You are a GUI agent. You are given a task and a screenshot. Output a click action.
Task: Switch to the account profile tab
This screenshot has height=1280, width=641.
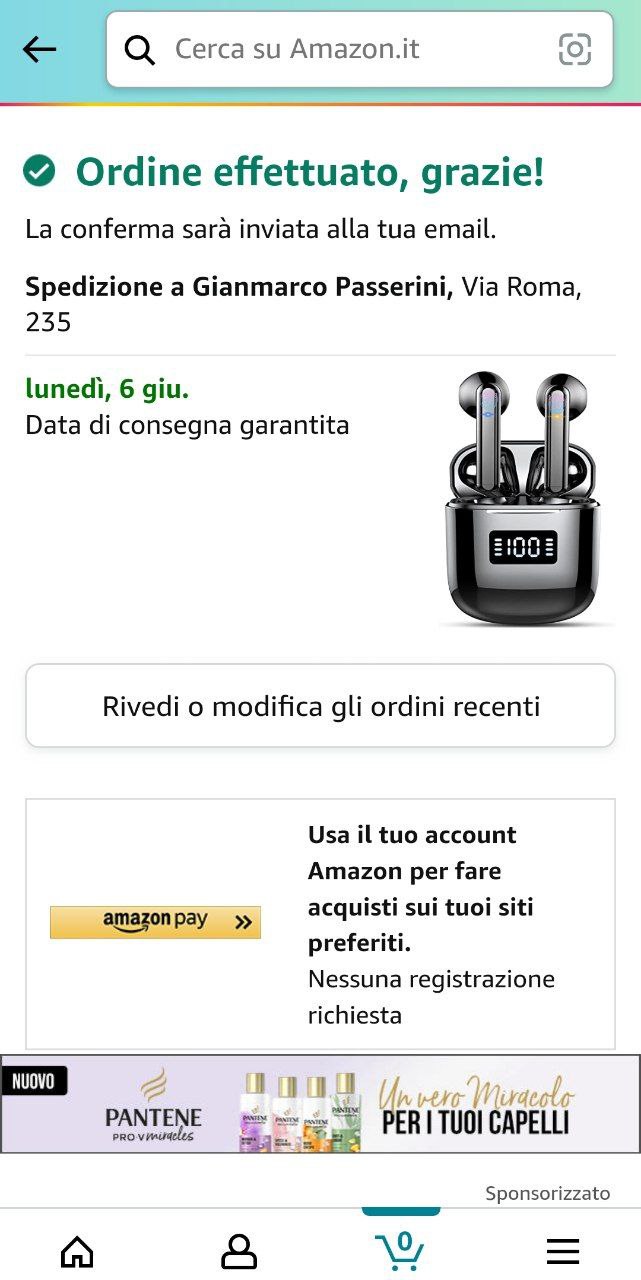(239, 1250)
